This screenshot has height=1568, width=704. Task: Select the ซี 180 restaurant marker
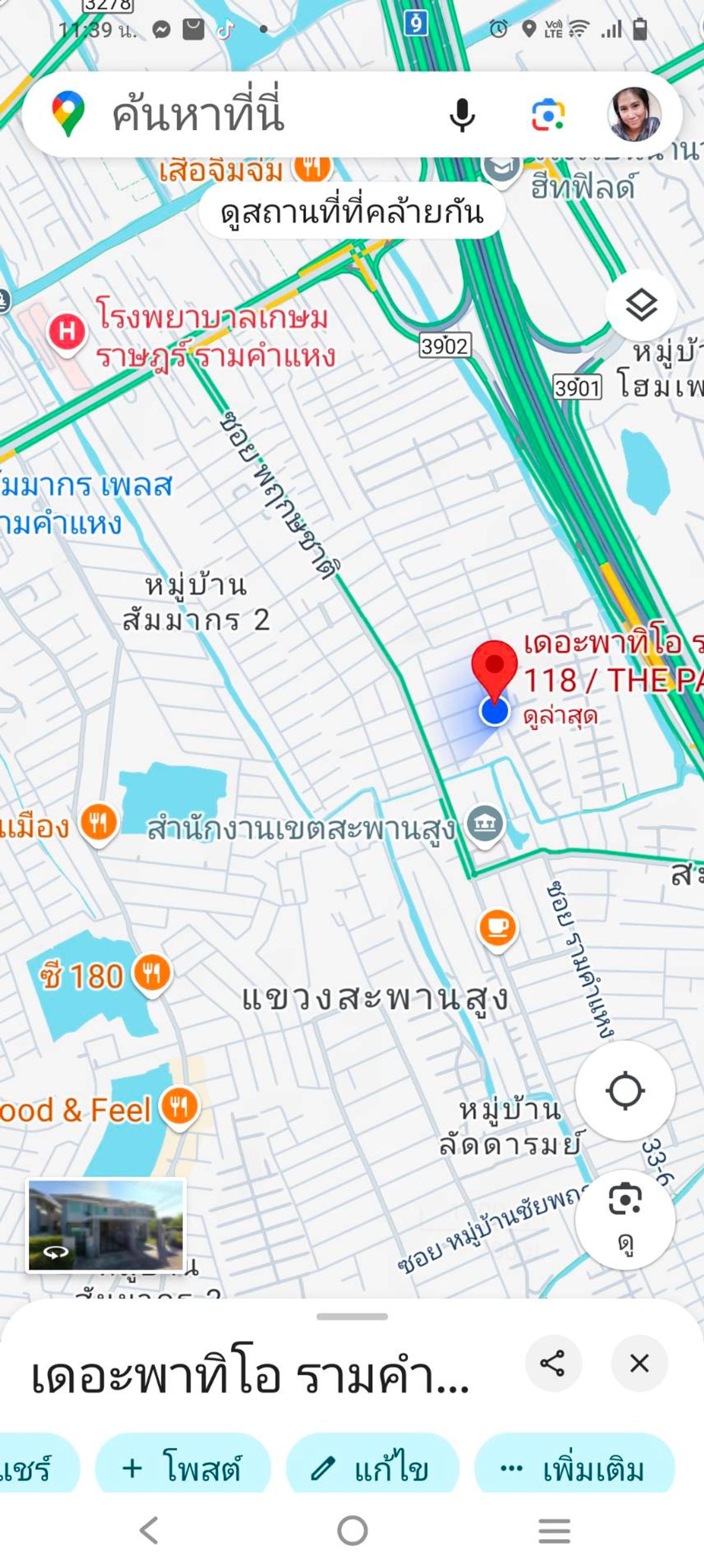pos(152,972)
